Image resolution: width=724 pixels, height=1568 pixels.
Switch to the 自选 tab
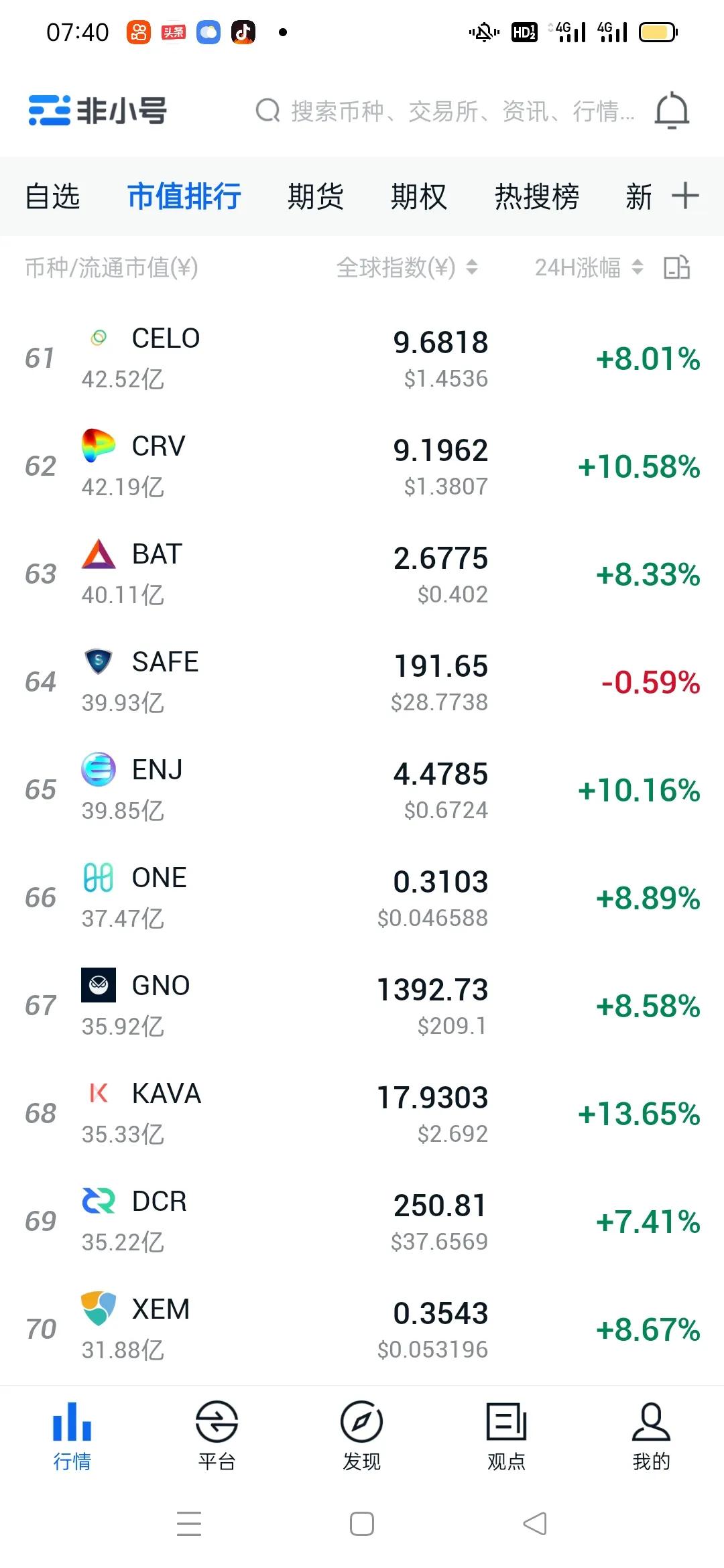(52, 197)
